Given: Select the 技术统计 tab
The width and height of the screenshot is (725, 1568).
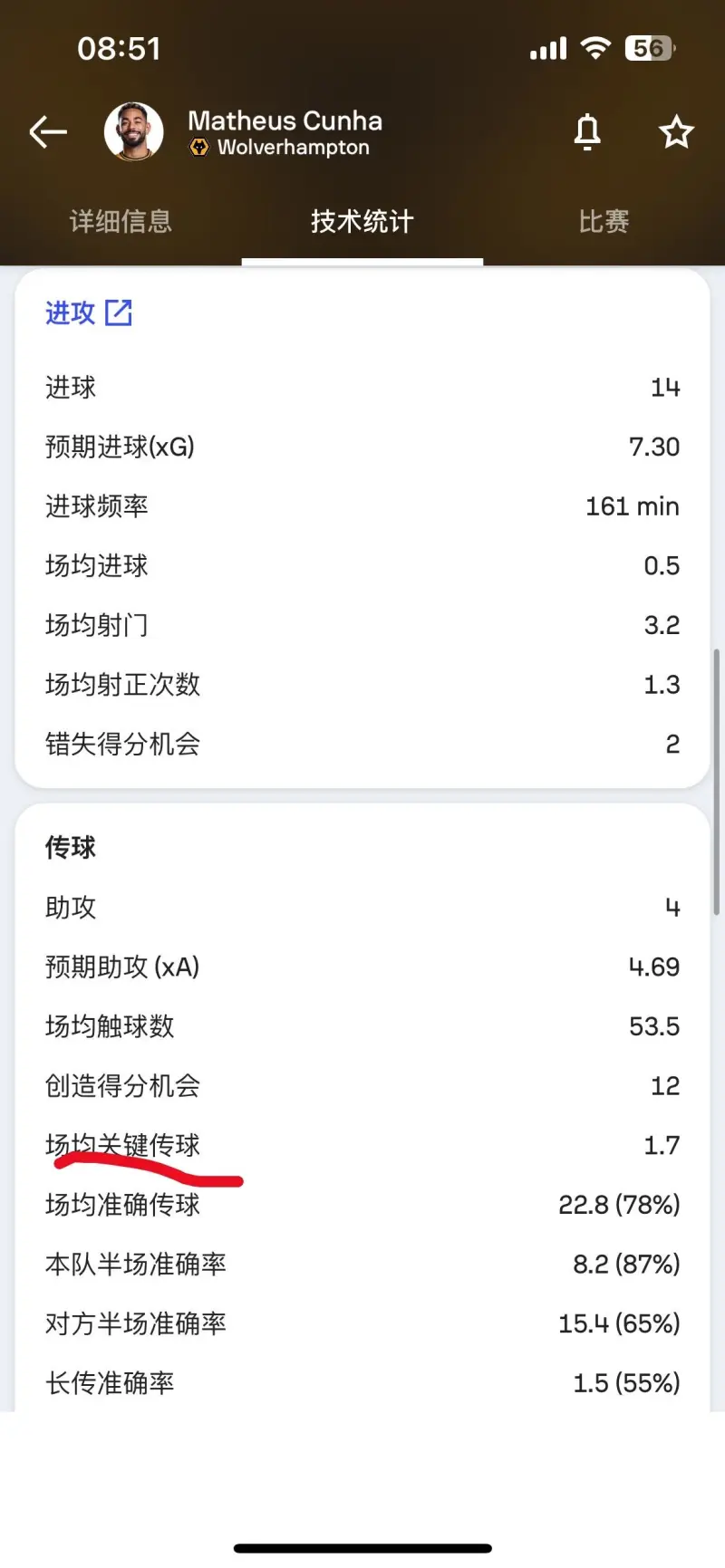Looking at the screenshot, I should coord(362,221).
